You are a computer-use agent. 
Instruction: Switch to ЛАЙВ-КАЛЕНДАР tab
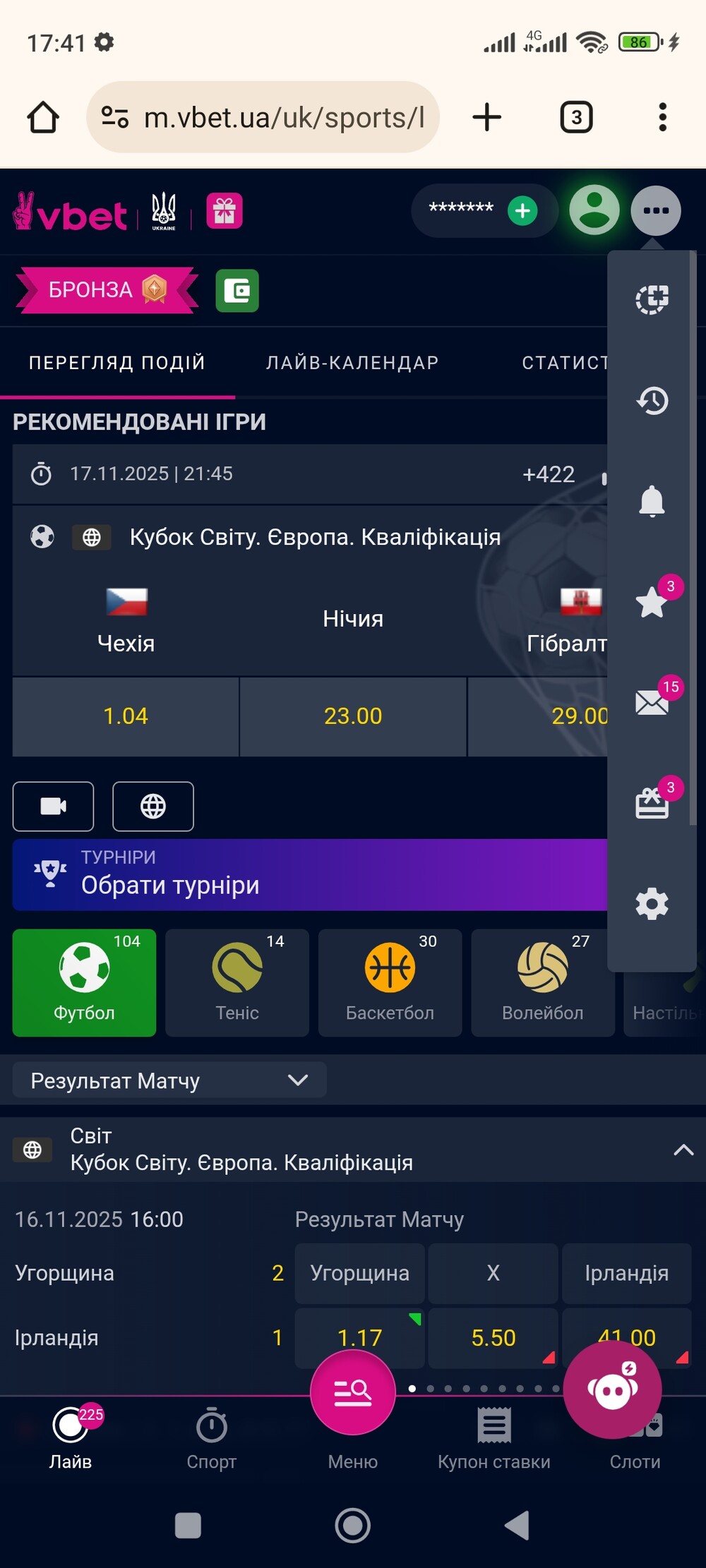352,363
